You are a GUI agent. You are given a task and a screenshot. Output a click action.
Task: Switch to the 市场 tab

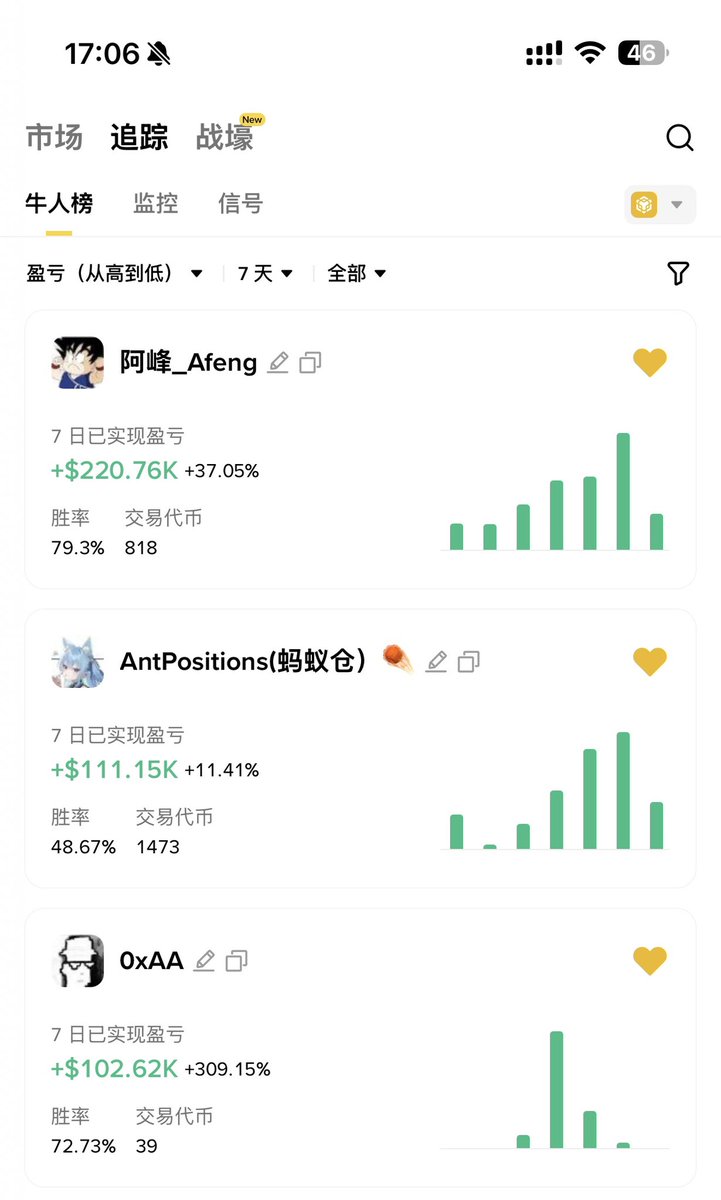pyautogui.click(x=54, y=138)
